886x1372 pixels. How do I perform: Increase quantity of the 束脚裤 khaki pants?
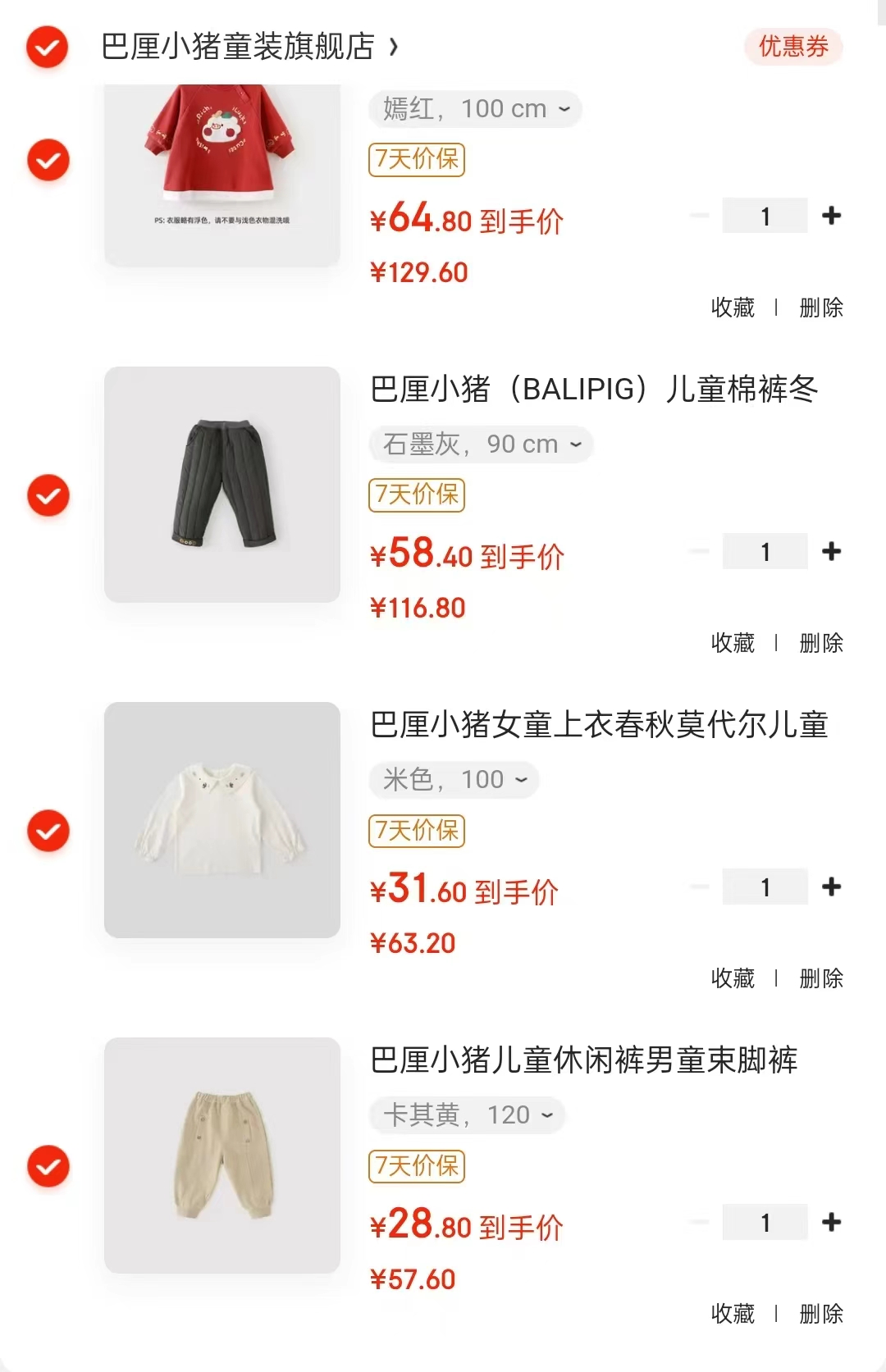832,1222
